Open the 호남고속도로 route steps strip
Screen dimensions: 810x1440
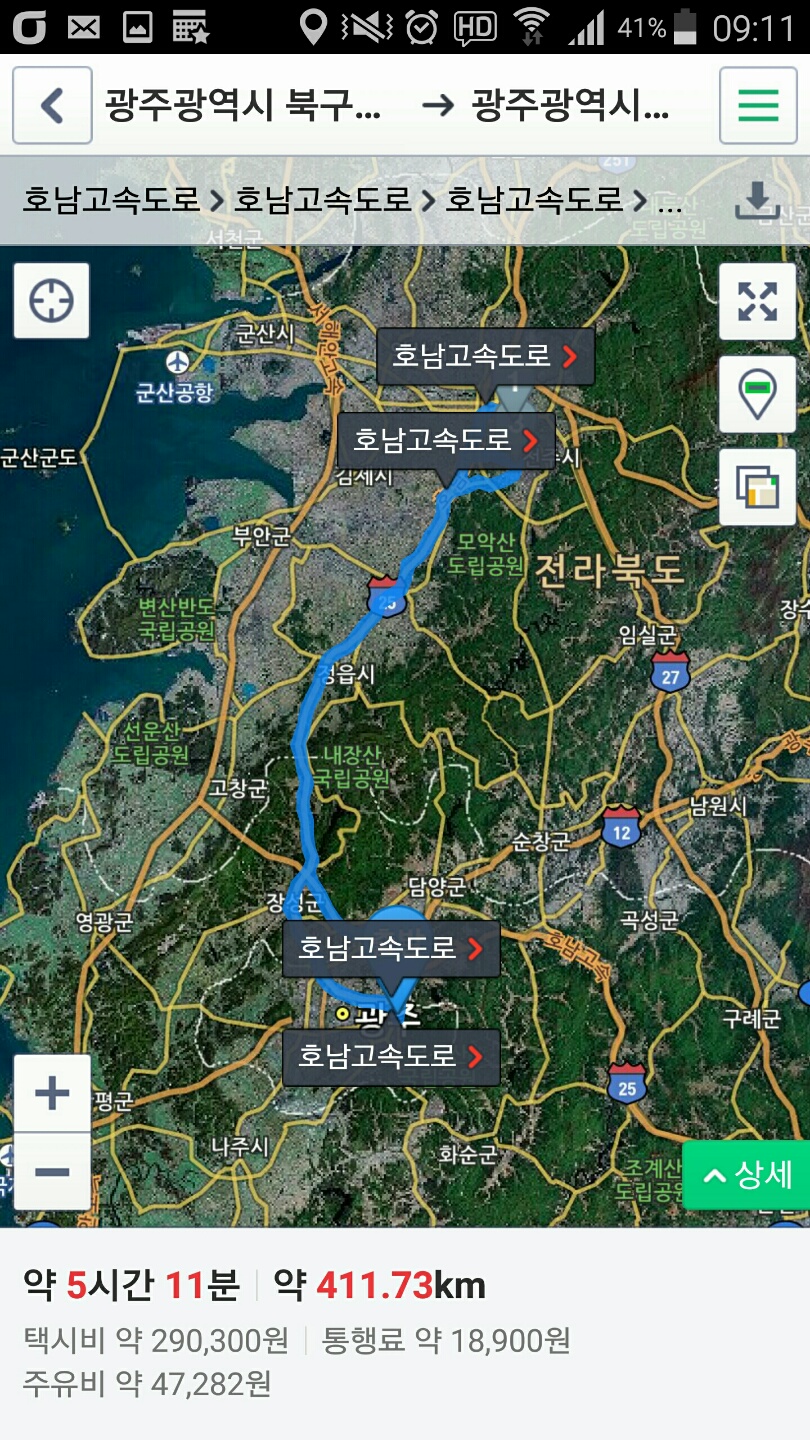click(350, 200)
